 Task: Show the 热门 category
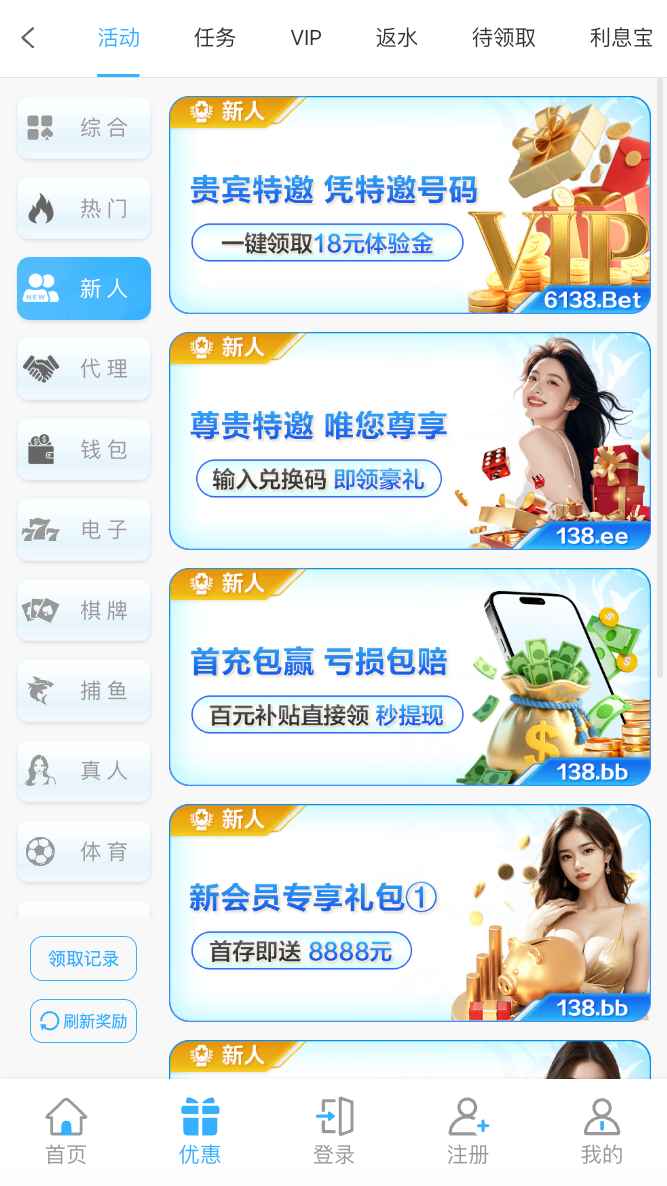pyautogui.click(x=84, y=209)
